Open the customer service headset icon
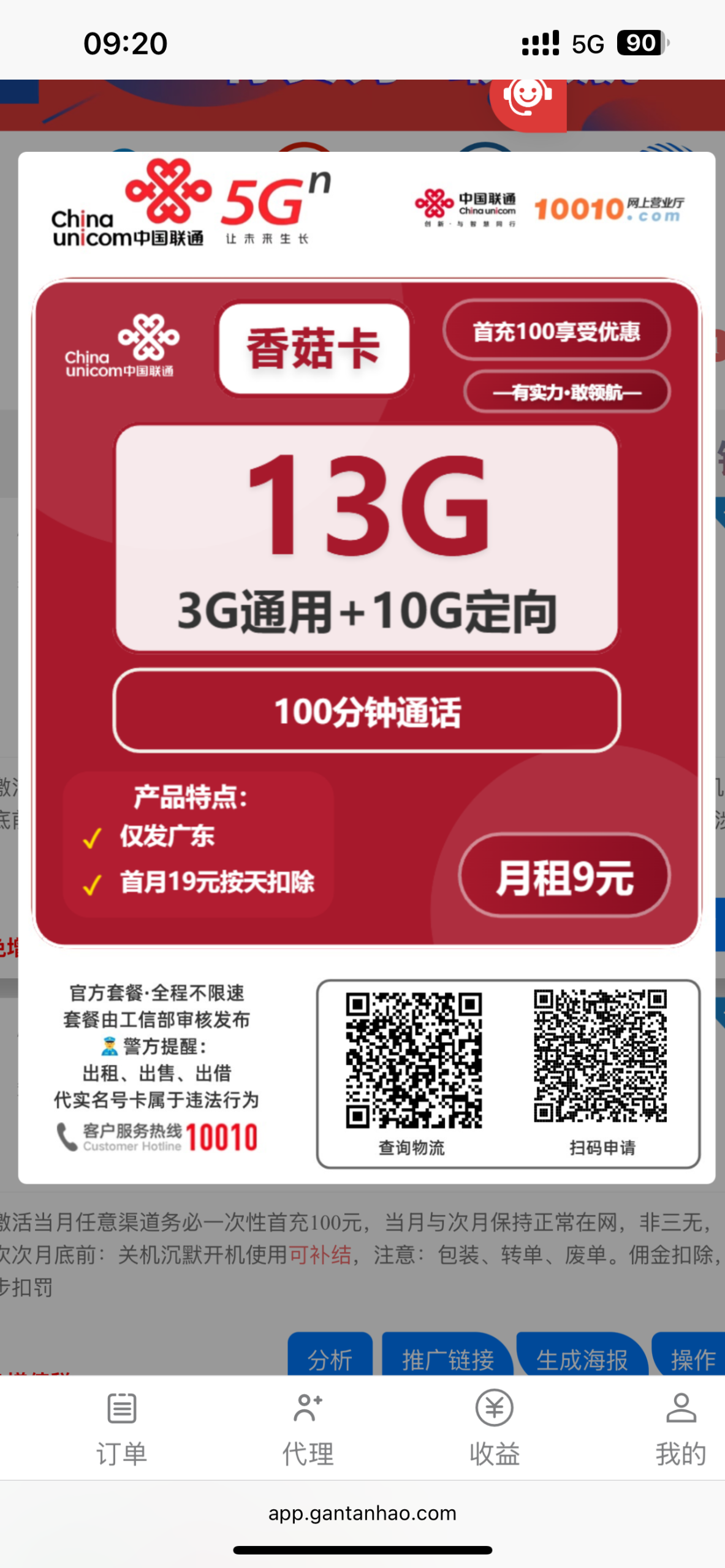This screenshot has height=1568, width=725. click(x=528, y=98)
